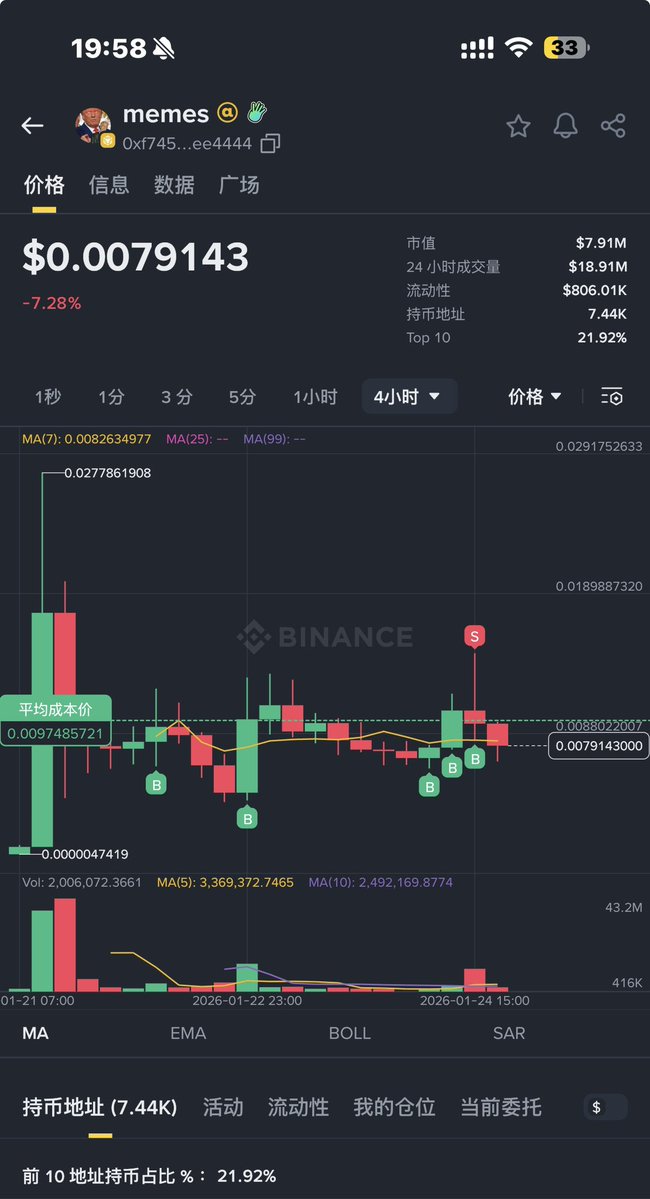Screen dimensions: 650x1199
Task: Expand the 4小时 interval dropdown
Action: point(408,397)
